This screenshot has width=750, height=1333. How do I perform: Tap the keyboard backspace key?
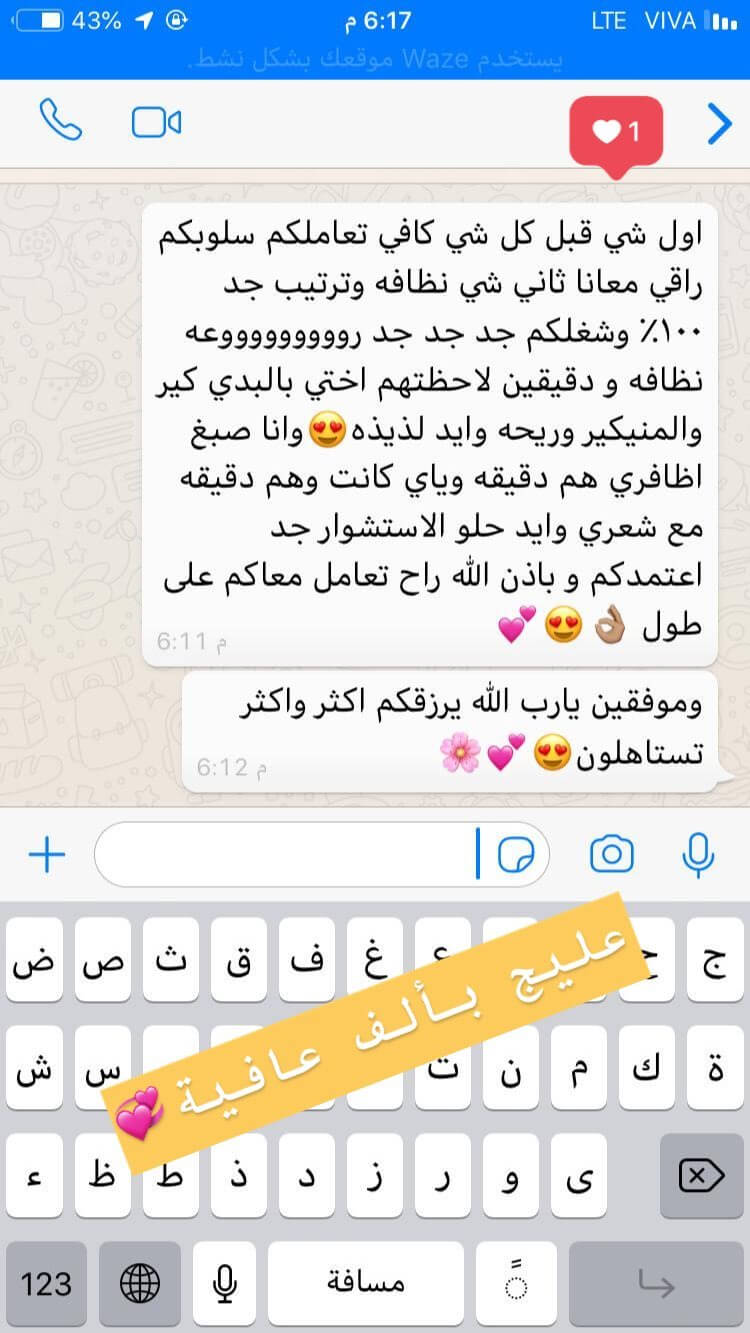click(701, 1176)
